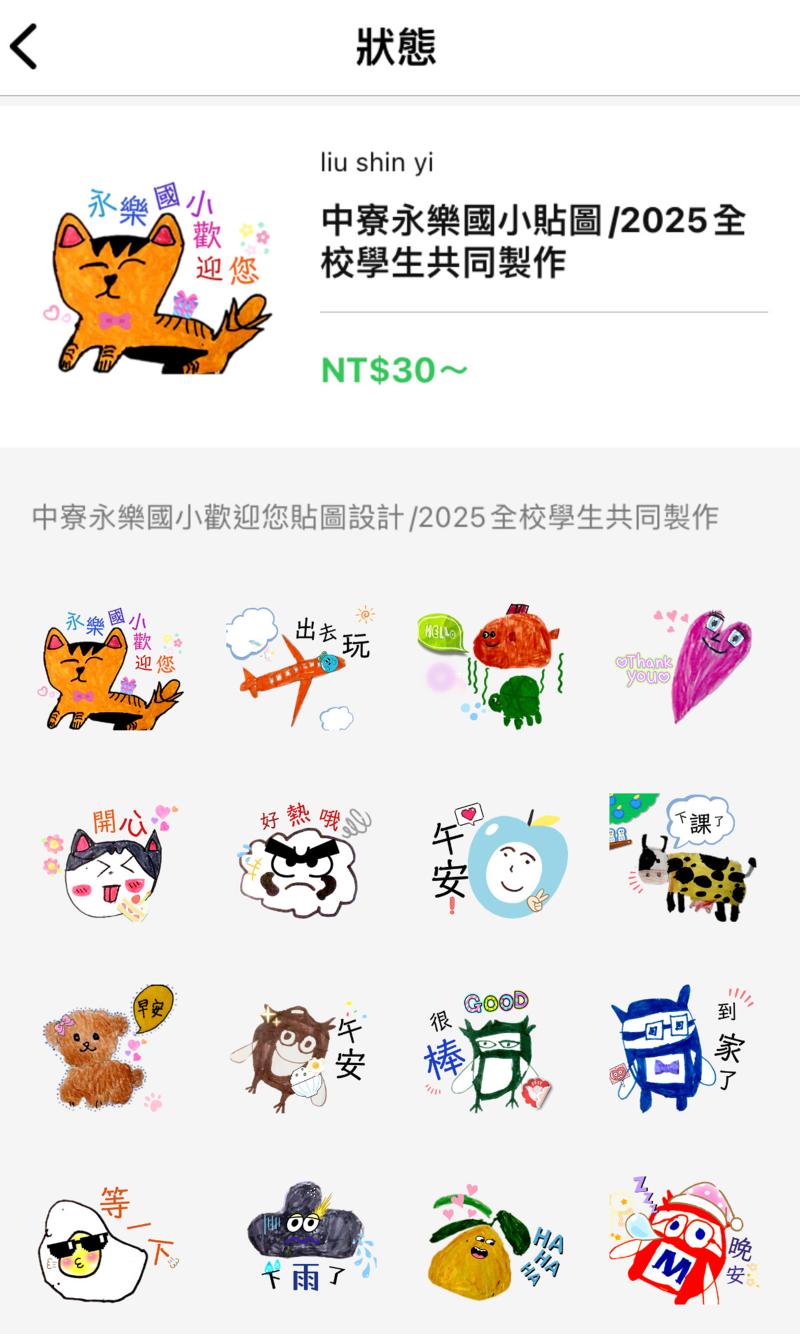Select the 等一下 egg with sunglasses sticker
The image size is (800, 1334).
110,1245
